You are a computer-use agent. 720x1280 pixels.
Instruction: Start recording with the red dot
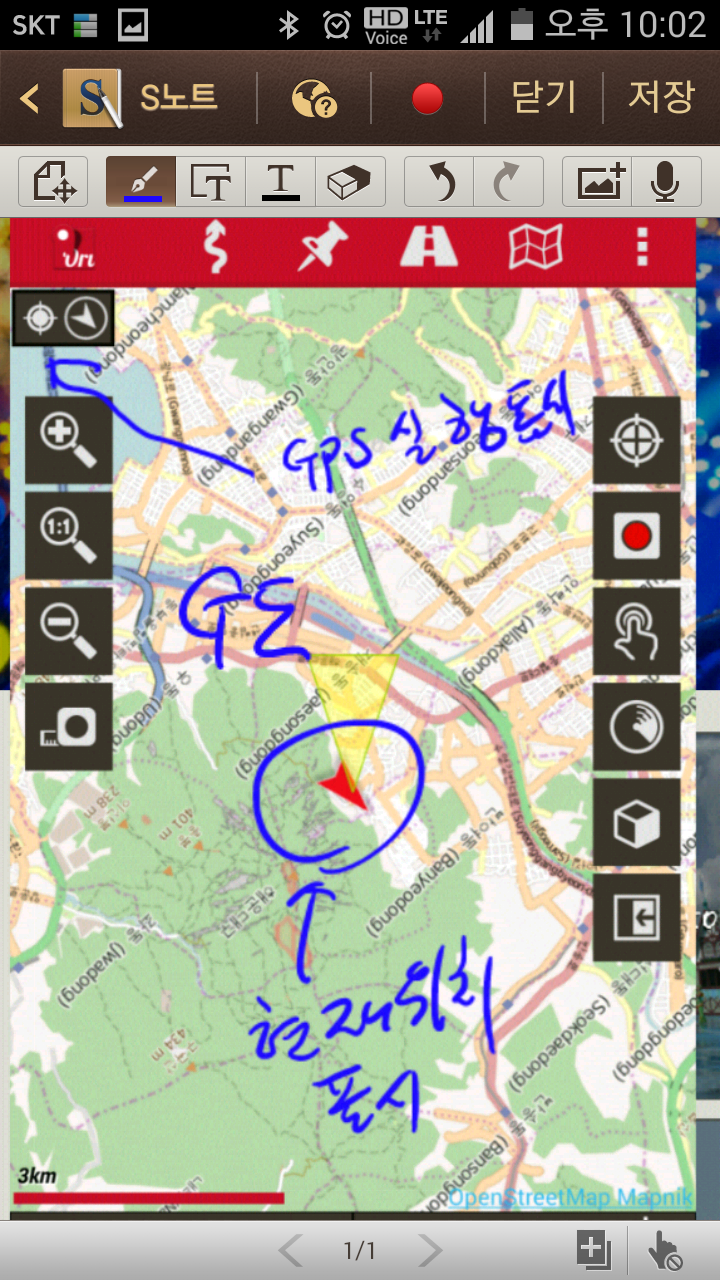(428, 98)
